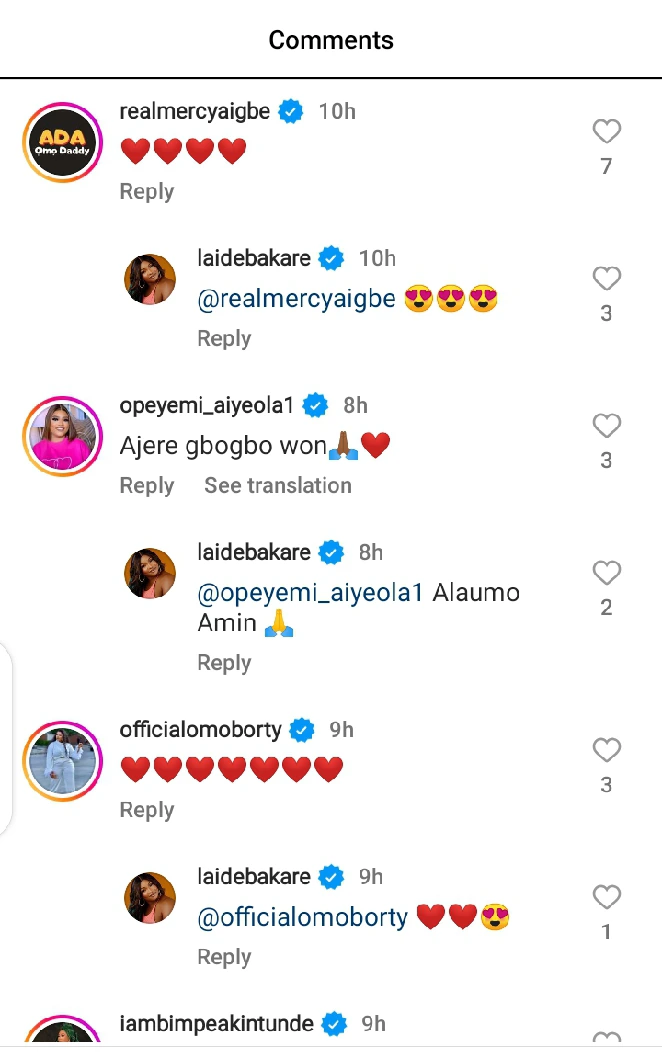Reply to laidebakare's Alaumo Amin comment
Viewport: 662px width, 1057px height.
coord(224,662)
